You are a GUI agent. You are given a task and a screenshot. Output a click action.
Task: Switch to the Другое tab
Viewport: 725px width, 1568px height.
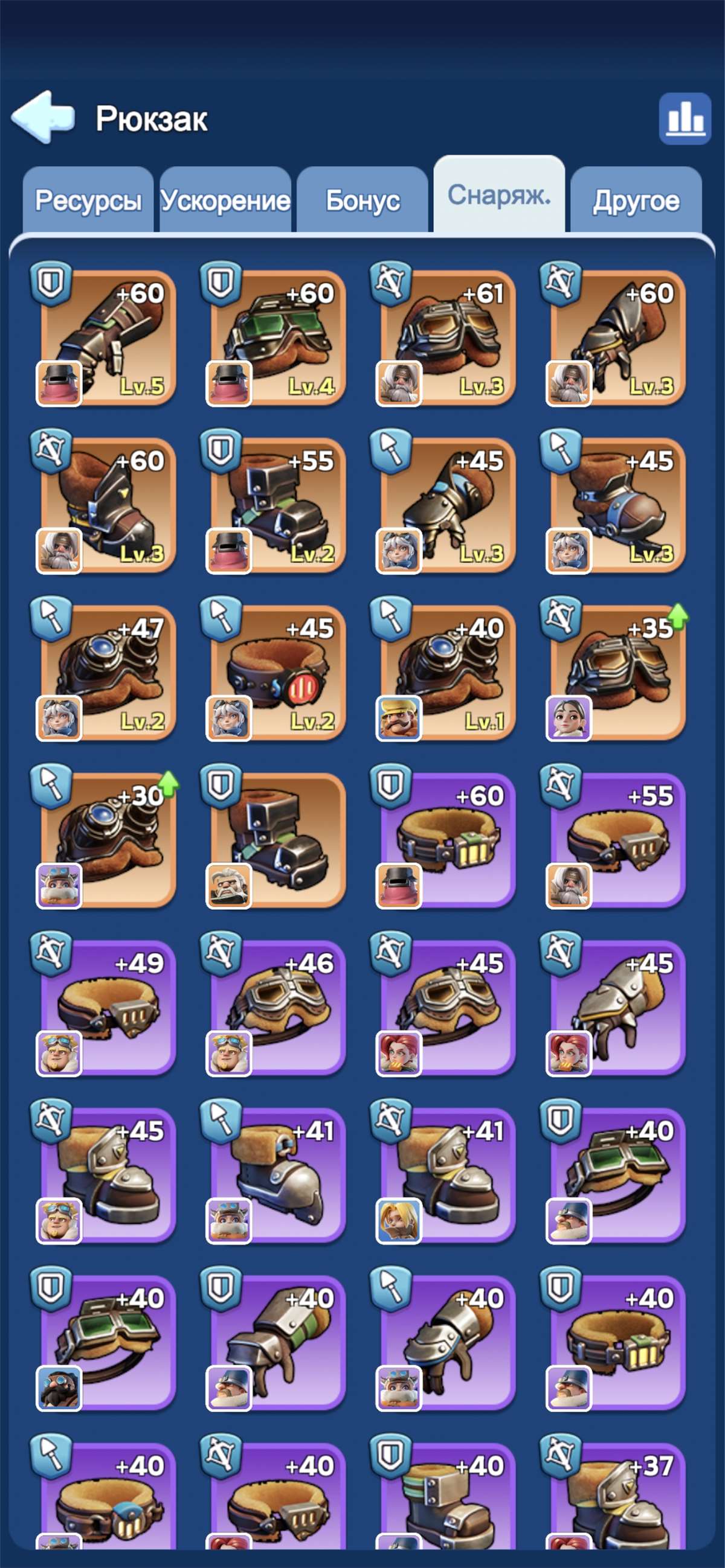636,200
